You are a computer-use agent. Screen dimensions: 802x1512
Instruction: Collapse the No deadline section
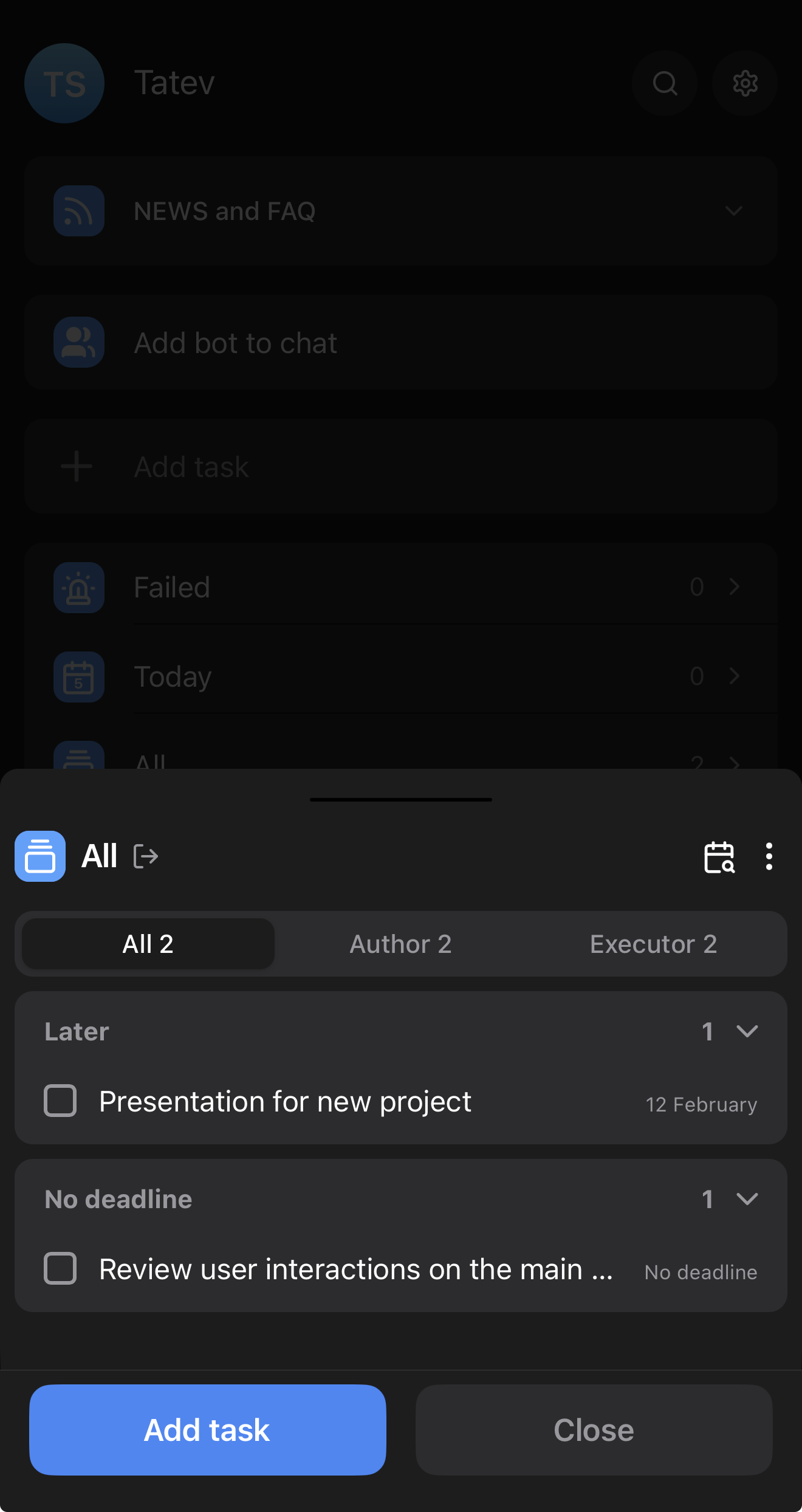[x=747, y=1199]
